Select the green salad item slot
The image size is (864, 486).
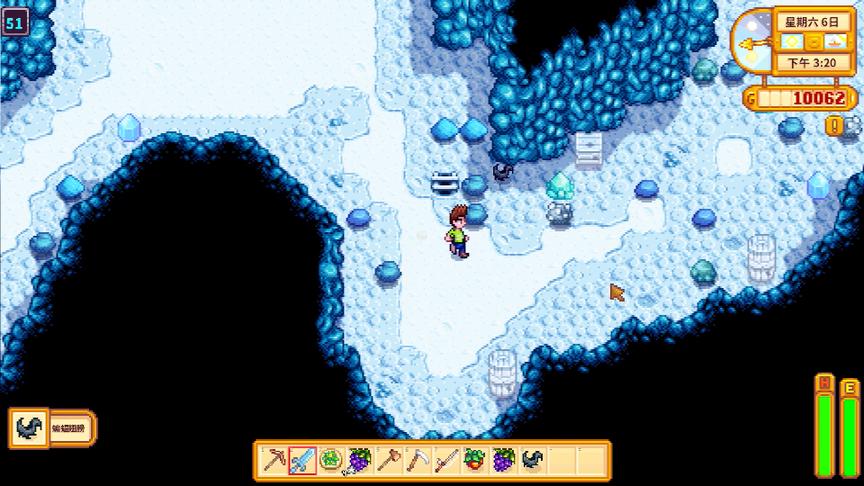click(331, 460)
